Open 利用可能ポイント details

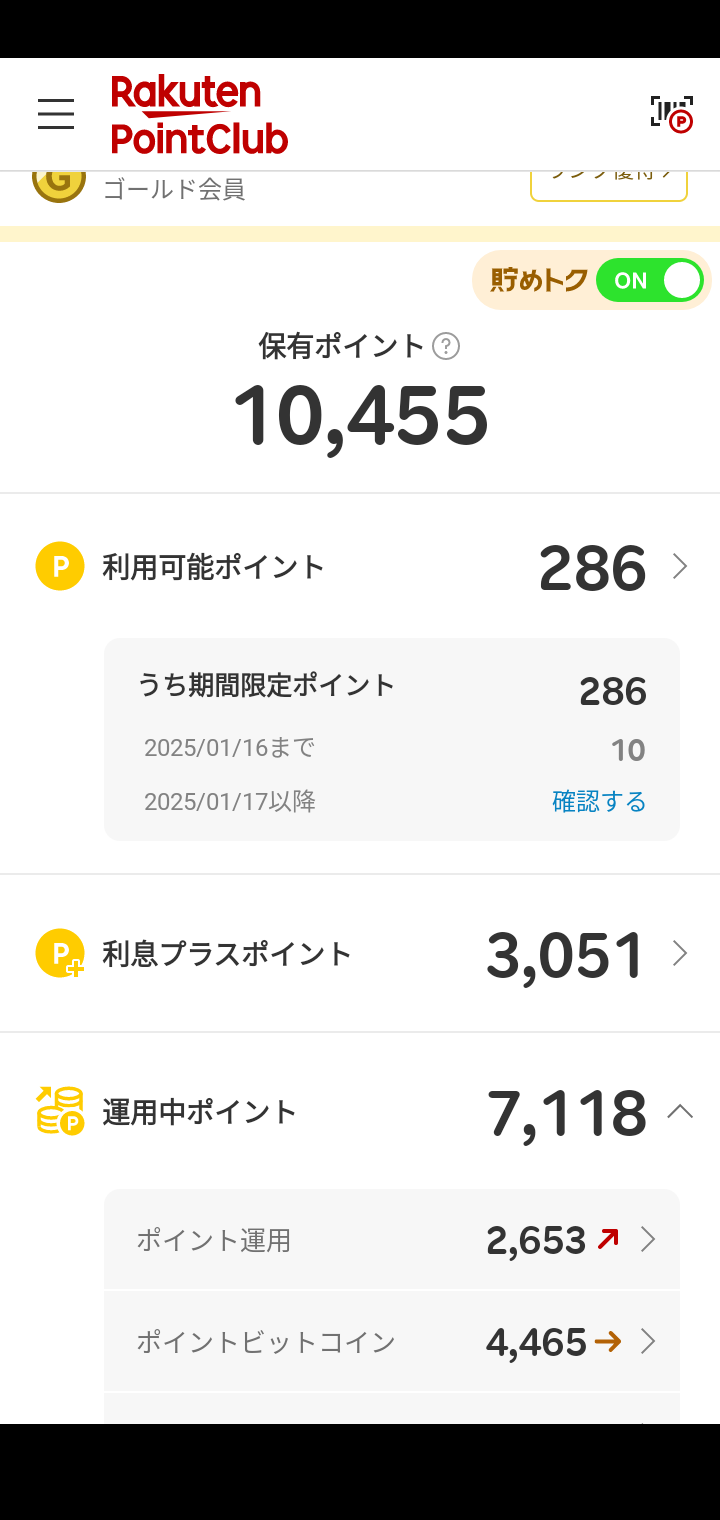pyautogui.click(x=360, y=567)
